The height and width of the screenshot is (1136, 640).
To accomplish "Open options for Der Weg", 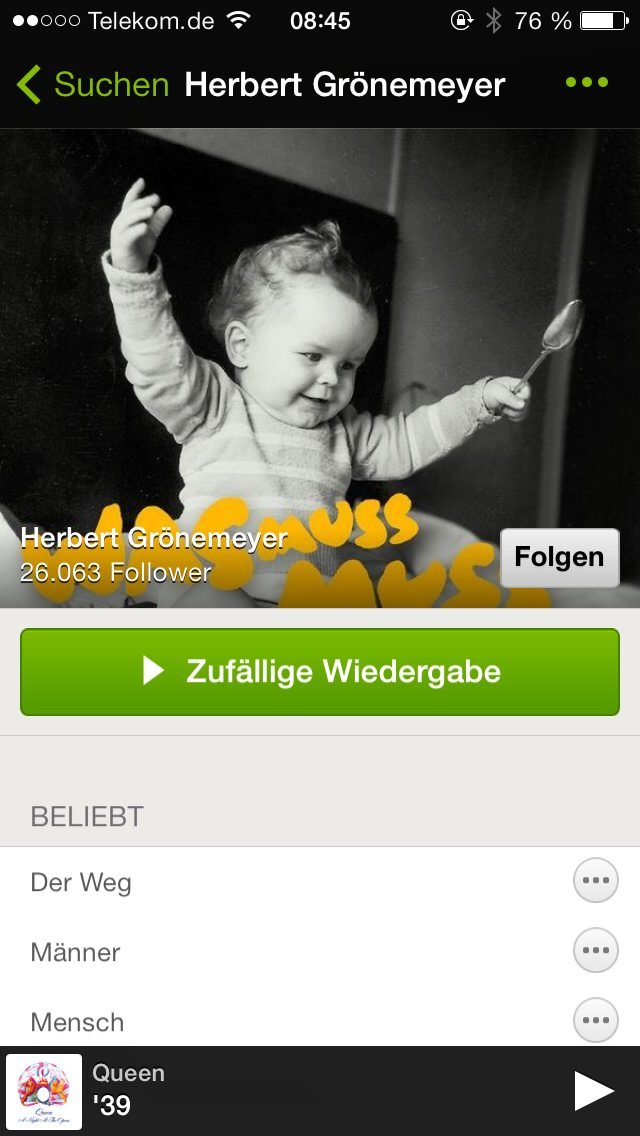I will point(595,881).
